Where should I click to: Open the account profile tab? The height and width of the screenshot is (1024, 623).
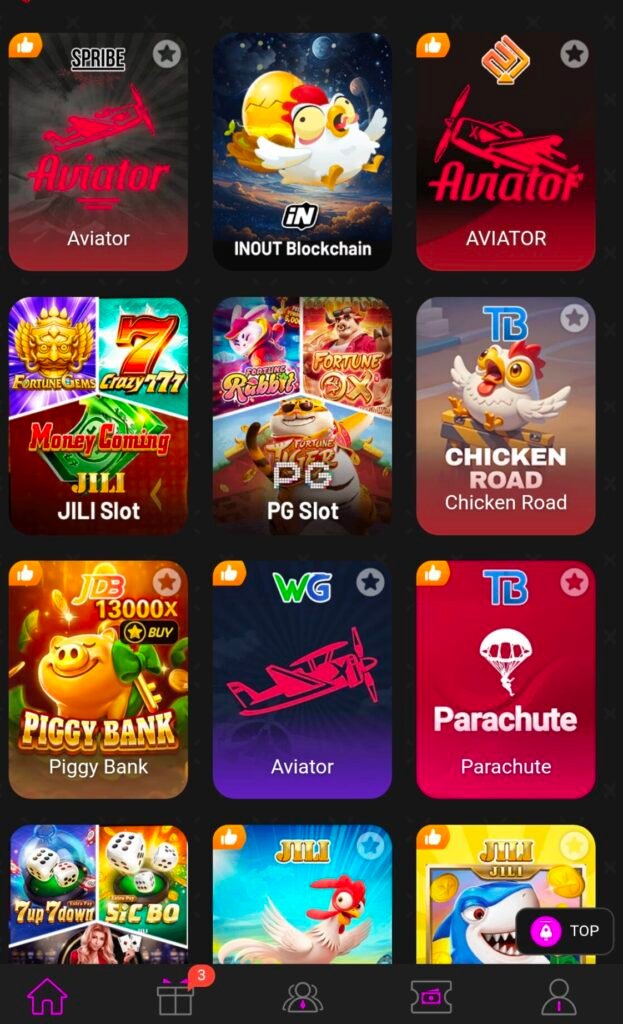pos(558,996)
